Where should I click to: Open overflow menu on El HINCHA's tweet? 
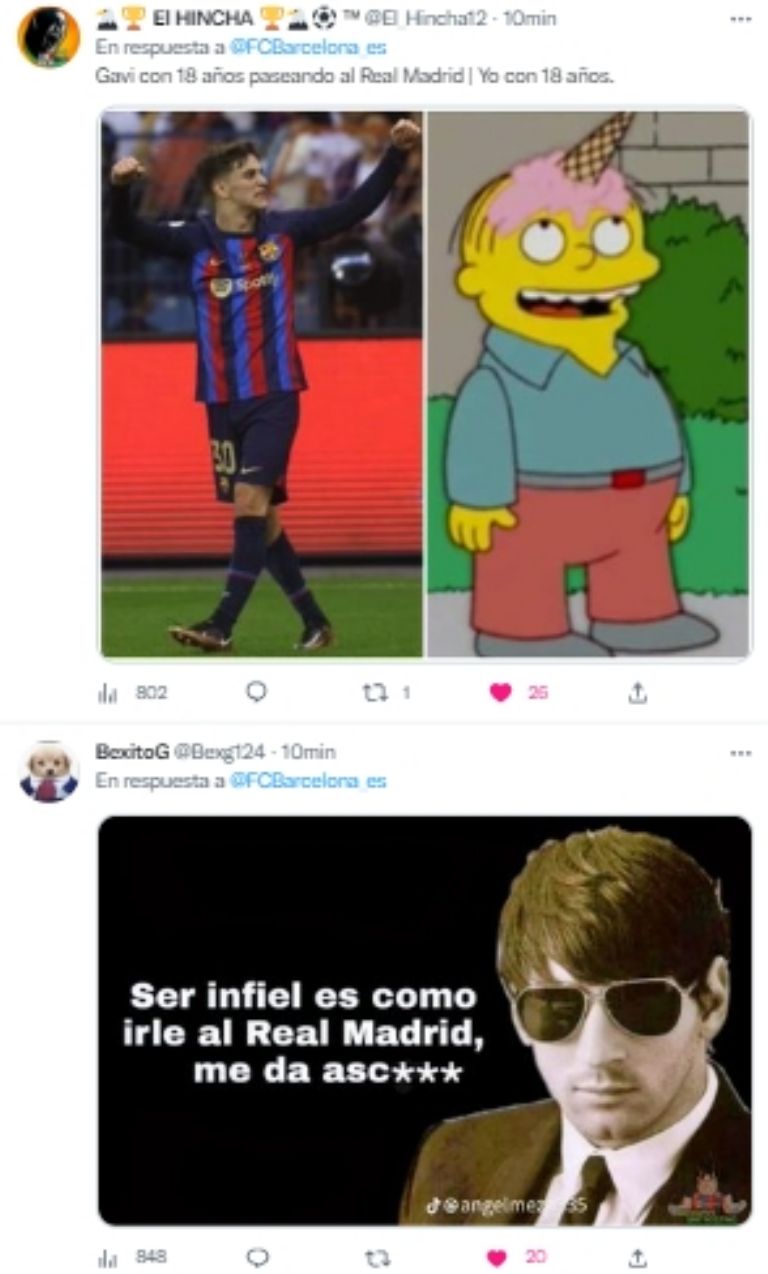click(x=739, y=20)
